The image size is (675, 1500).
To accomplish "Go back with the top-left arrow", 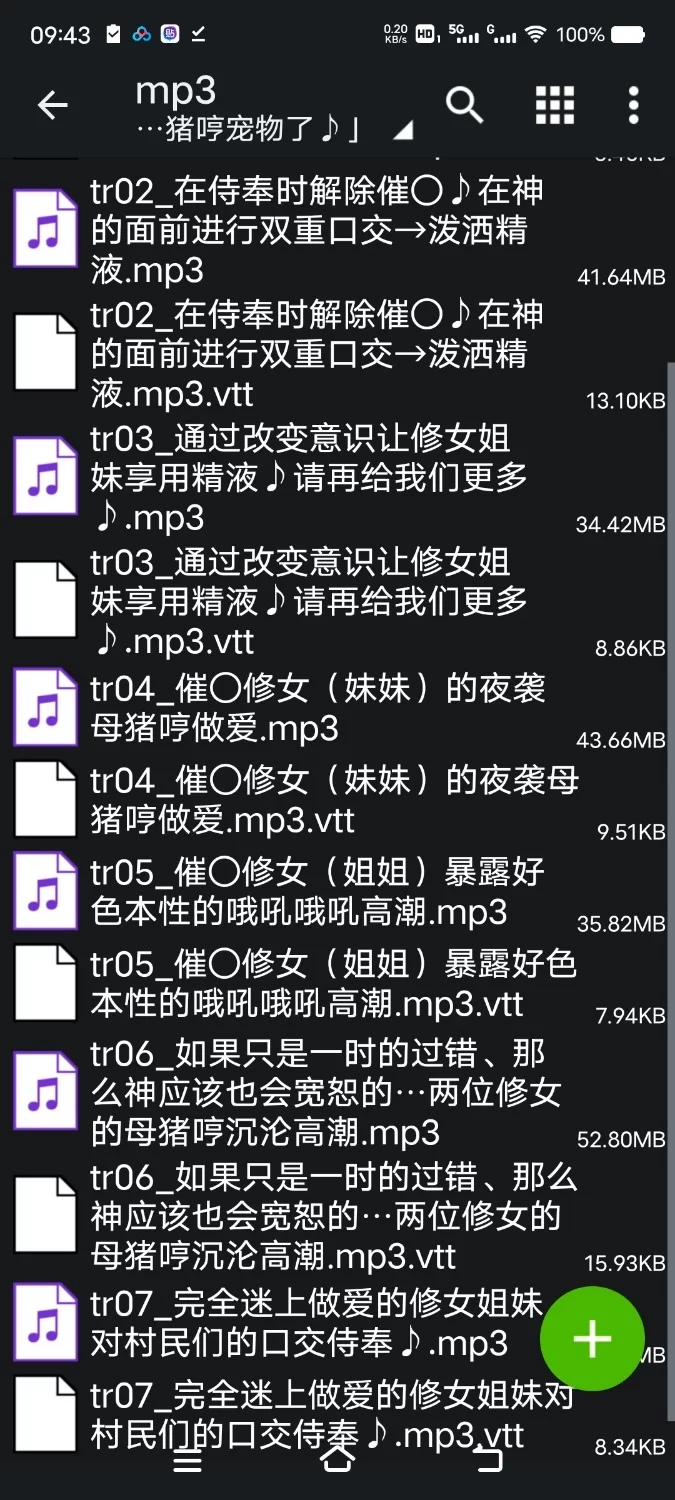I will (x=52, y=104).
